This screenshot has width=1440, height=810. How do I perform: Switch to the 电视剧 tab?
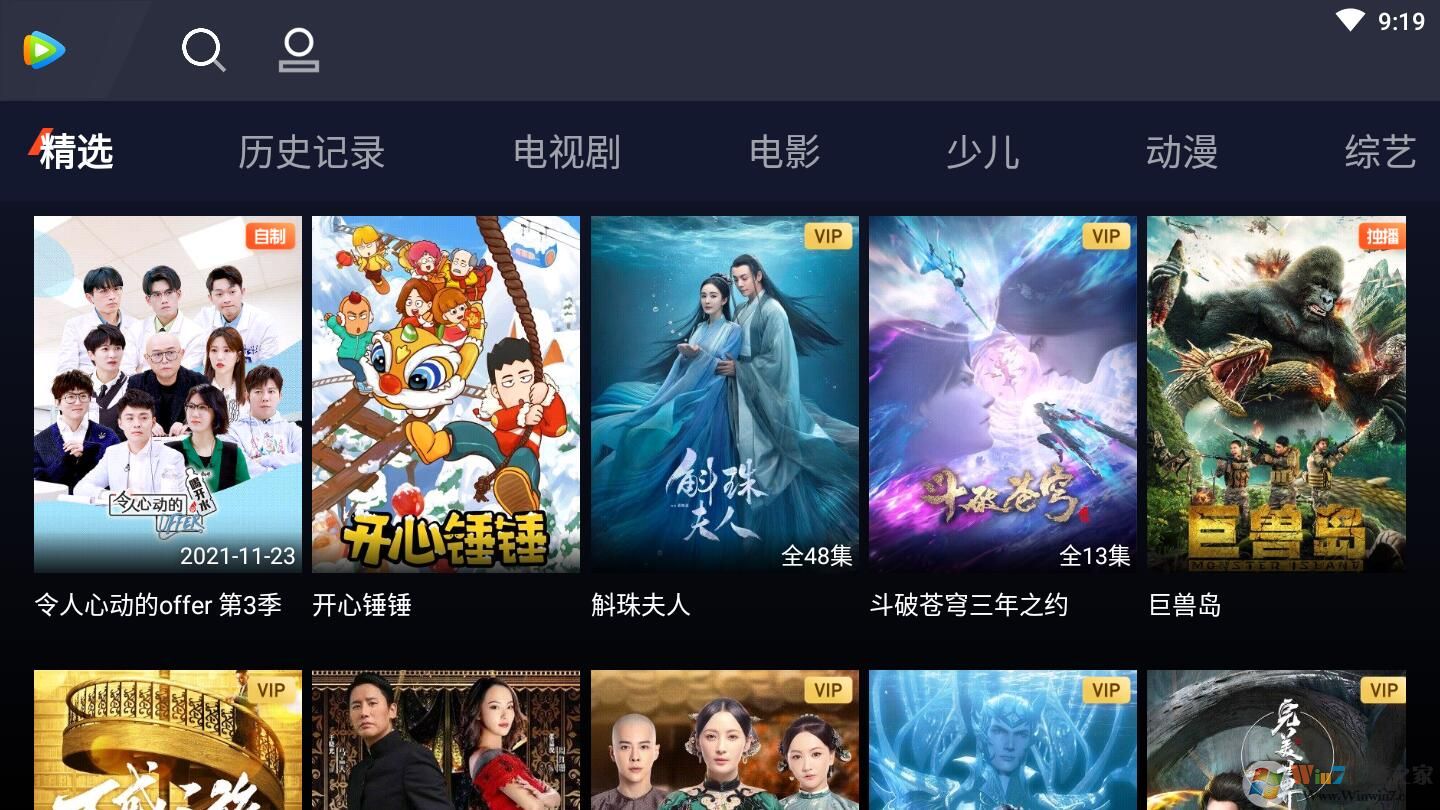[566, 153]
